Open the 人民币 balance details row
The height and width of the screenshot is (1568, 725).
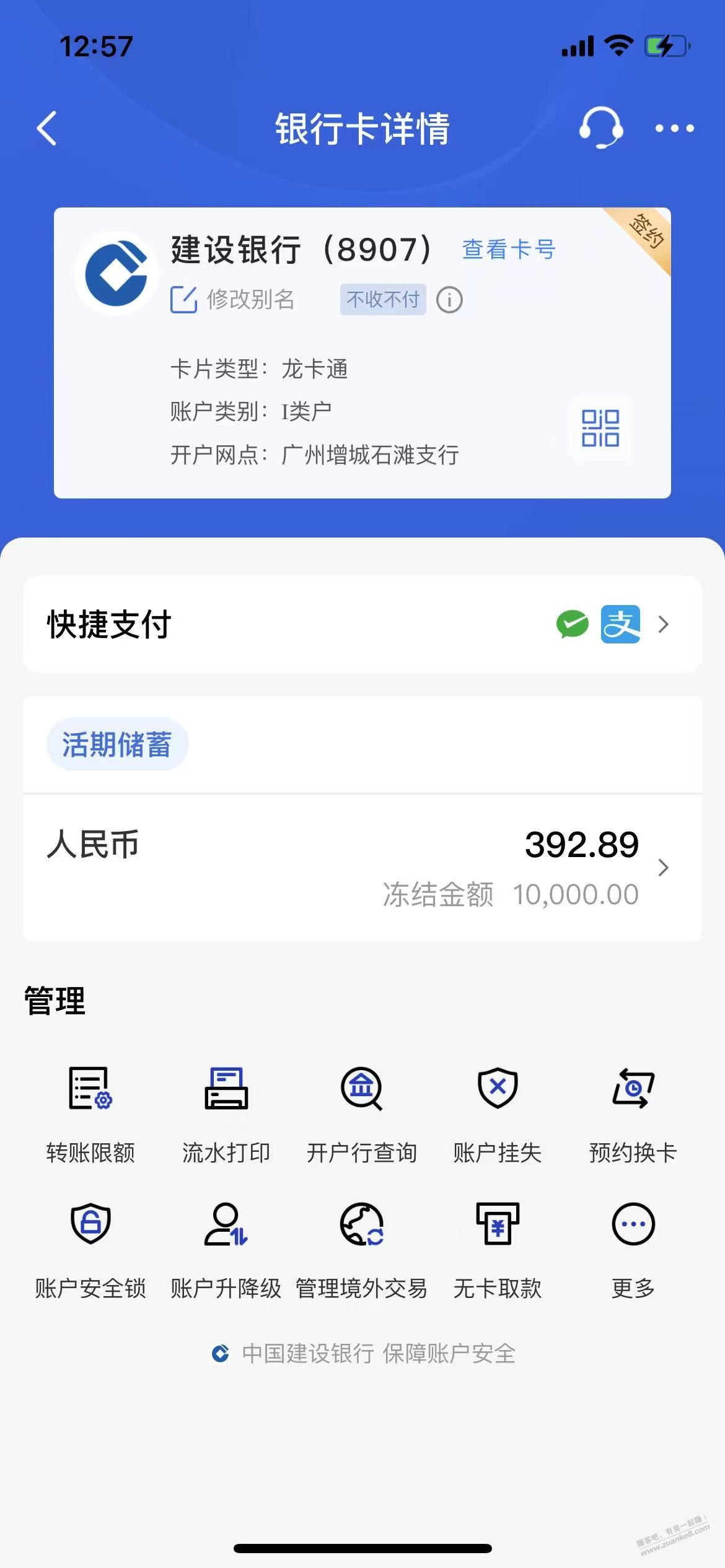click(x=362, y=867)
